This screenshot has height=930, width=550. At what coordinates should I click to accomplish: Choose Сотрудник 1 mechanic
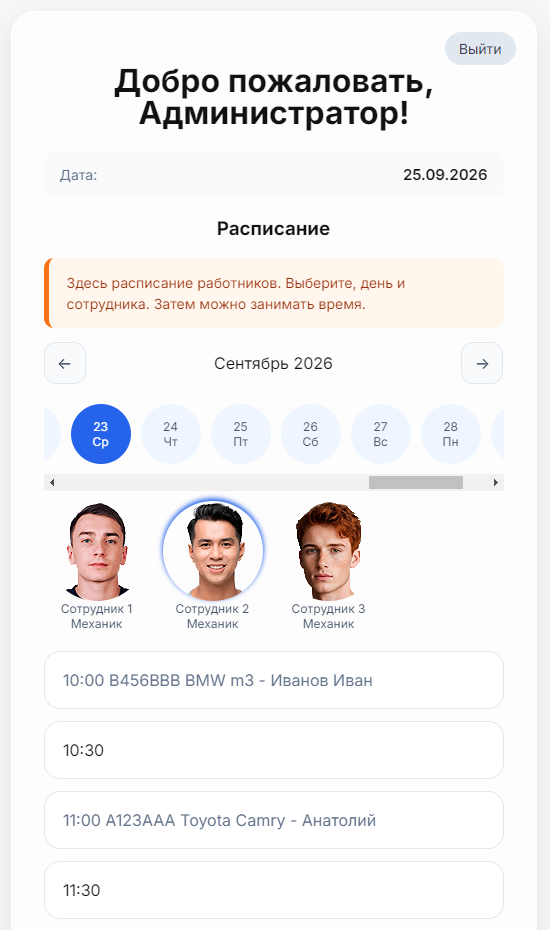(x=97, y=566)
